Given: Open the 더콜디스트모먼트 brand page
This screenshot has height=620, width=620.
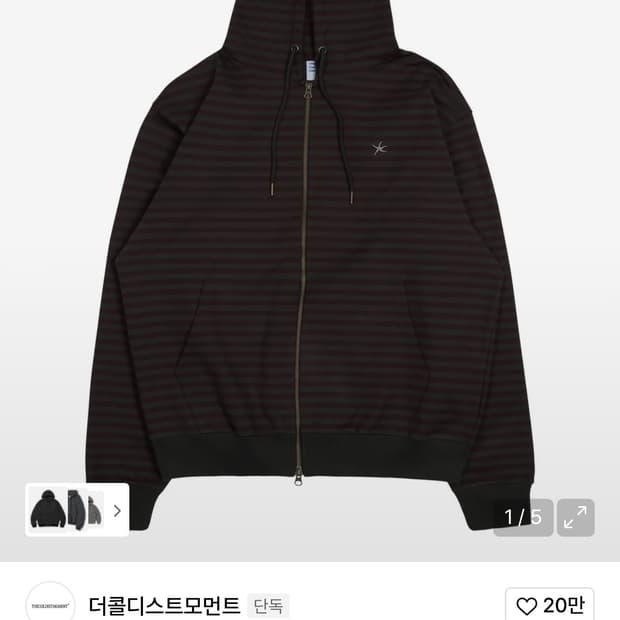Looking at the screenshot, I should click(164, 605).
